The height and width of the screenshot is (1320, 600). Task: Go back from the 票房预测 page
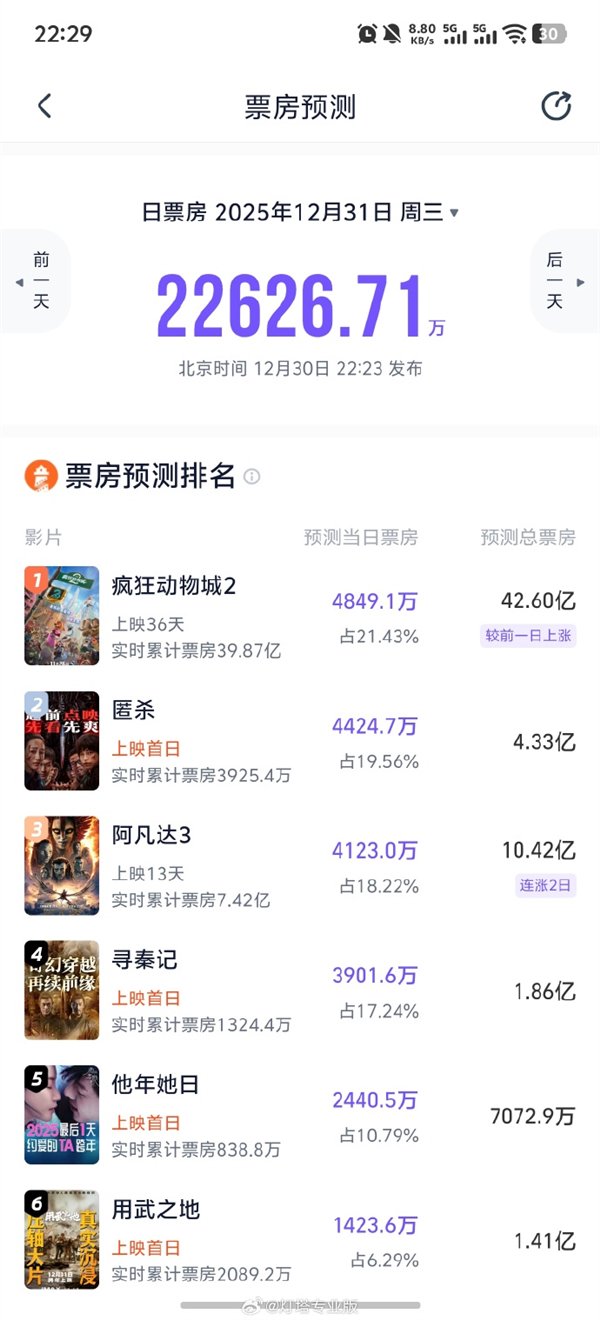point(44,107)
